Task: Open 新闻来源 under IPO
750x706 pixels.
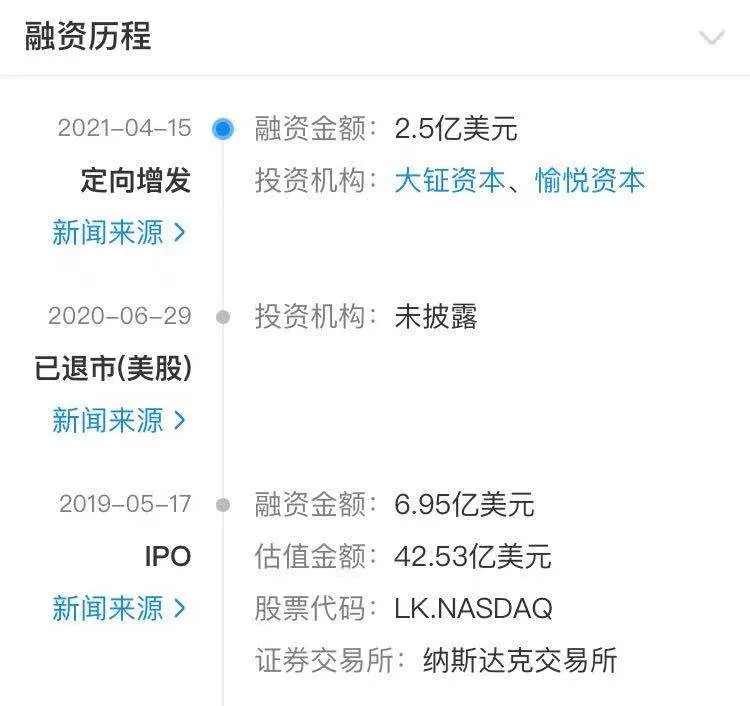Action: click(x=119, y=608)
